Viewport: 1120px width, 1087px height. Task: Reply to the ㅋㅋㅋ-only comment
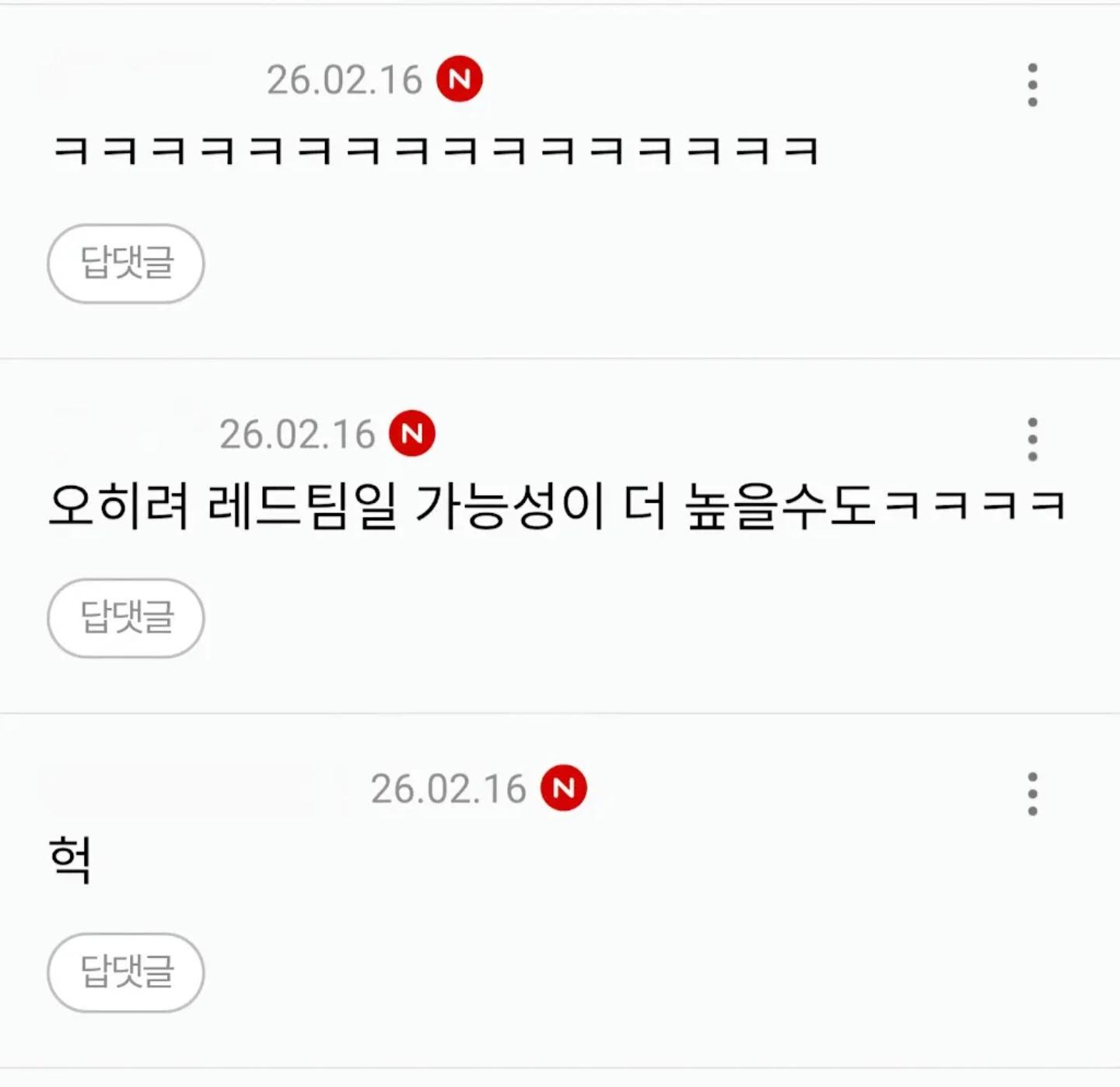(126, 263)
